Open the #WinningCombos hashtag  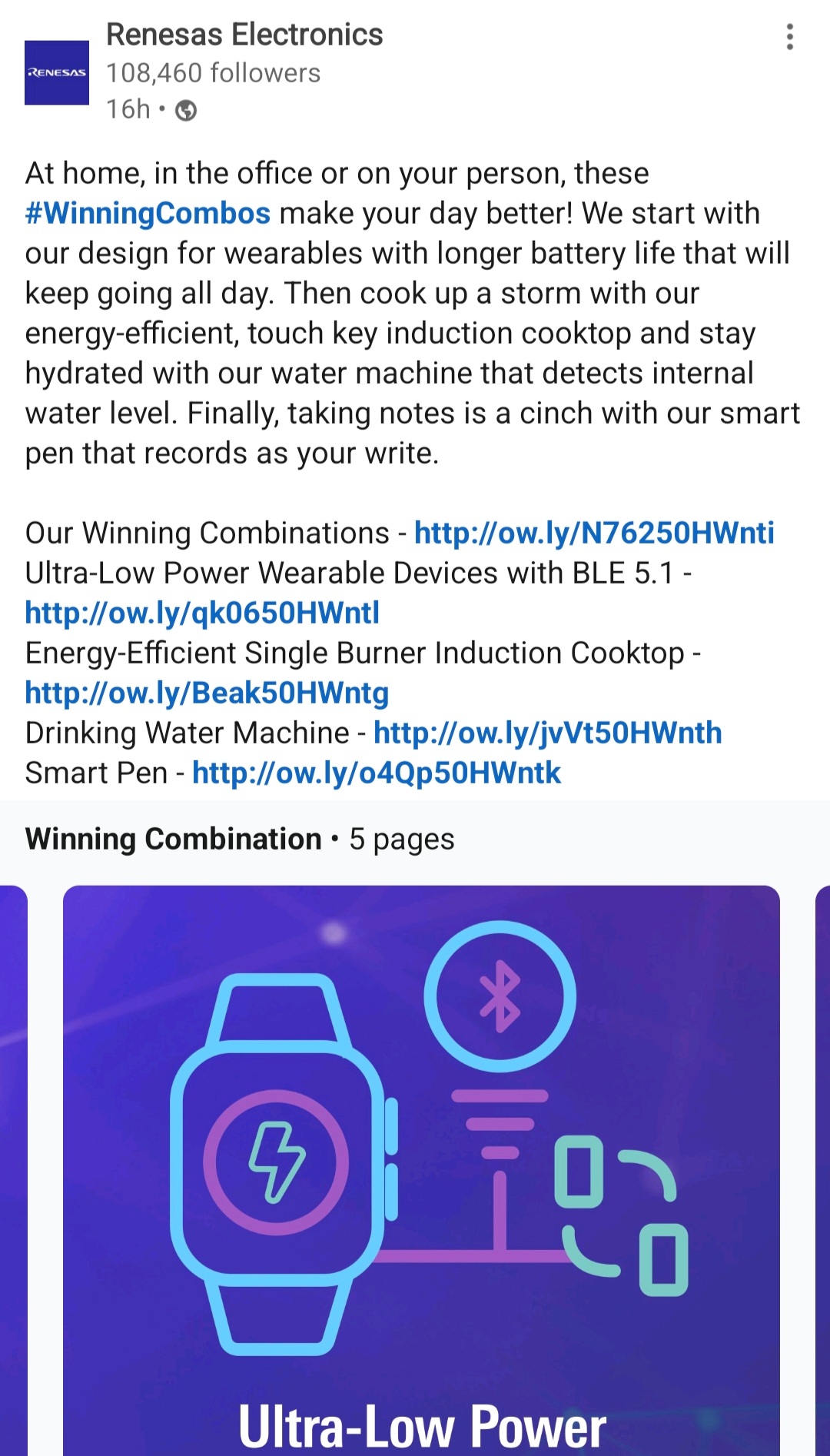coord(148,213)
